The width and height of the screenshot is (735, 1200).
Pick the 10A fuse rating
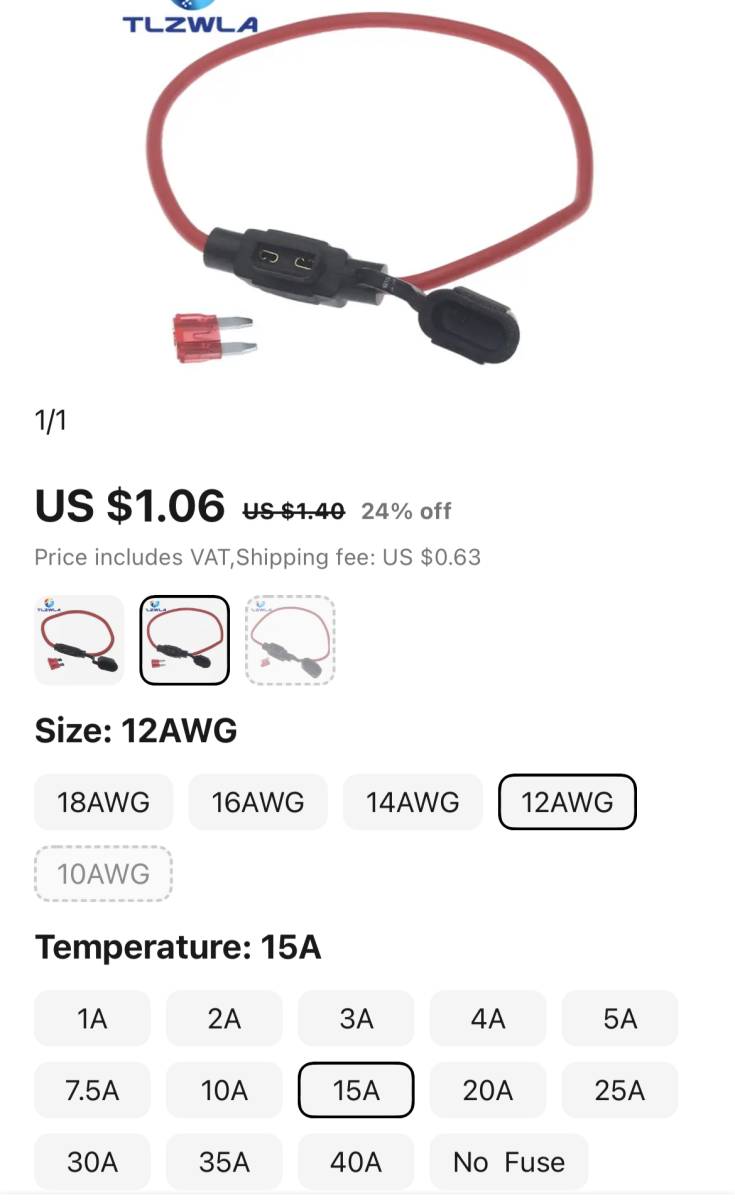click(224, 1090)
